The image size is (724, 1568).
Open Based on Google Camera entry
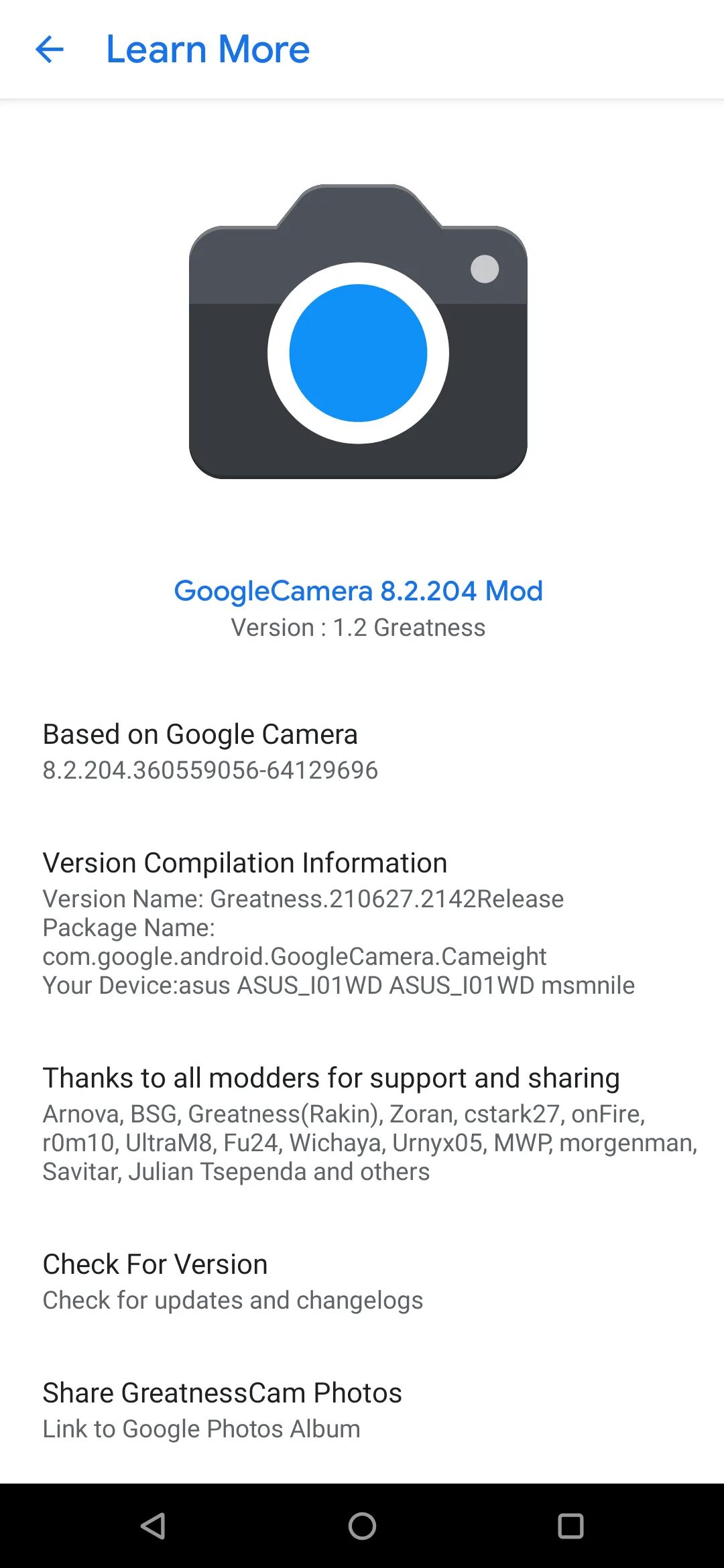coord(362,752)
